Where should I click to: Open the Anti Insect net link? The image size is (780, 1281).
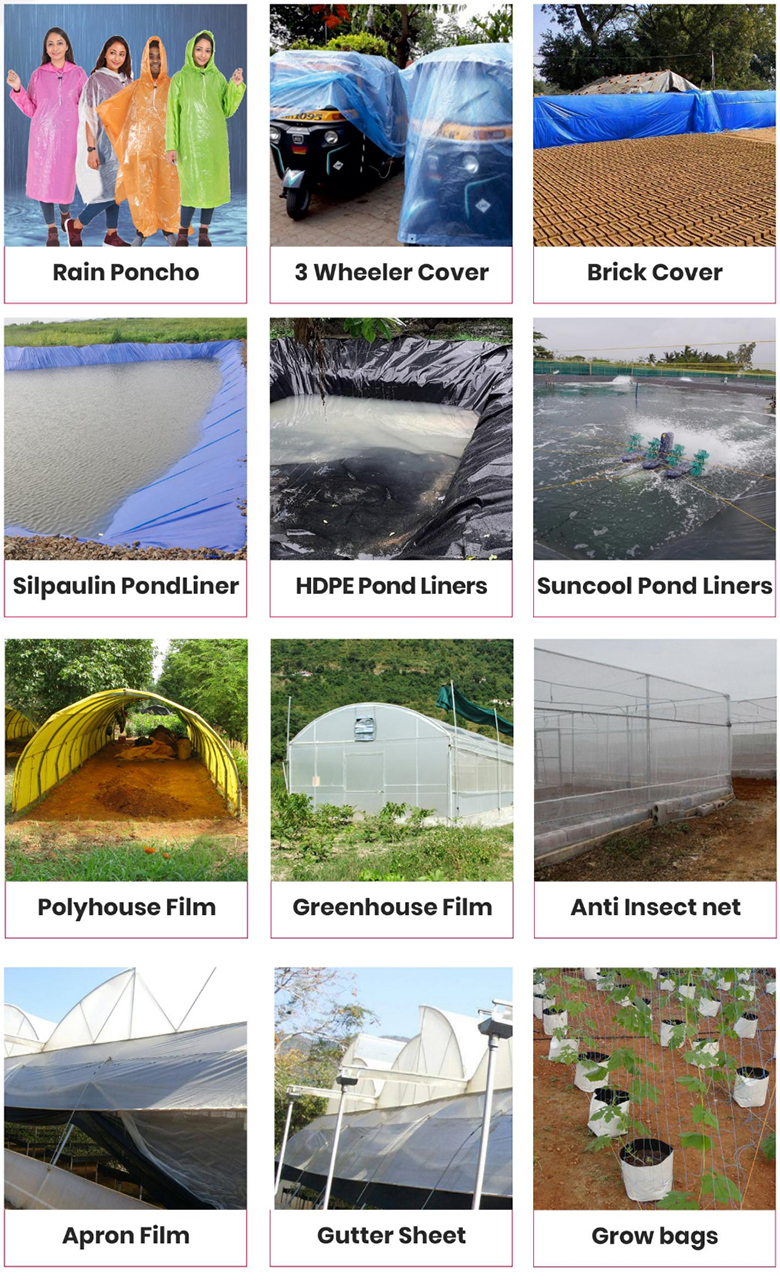(655, 907)
